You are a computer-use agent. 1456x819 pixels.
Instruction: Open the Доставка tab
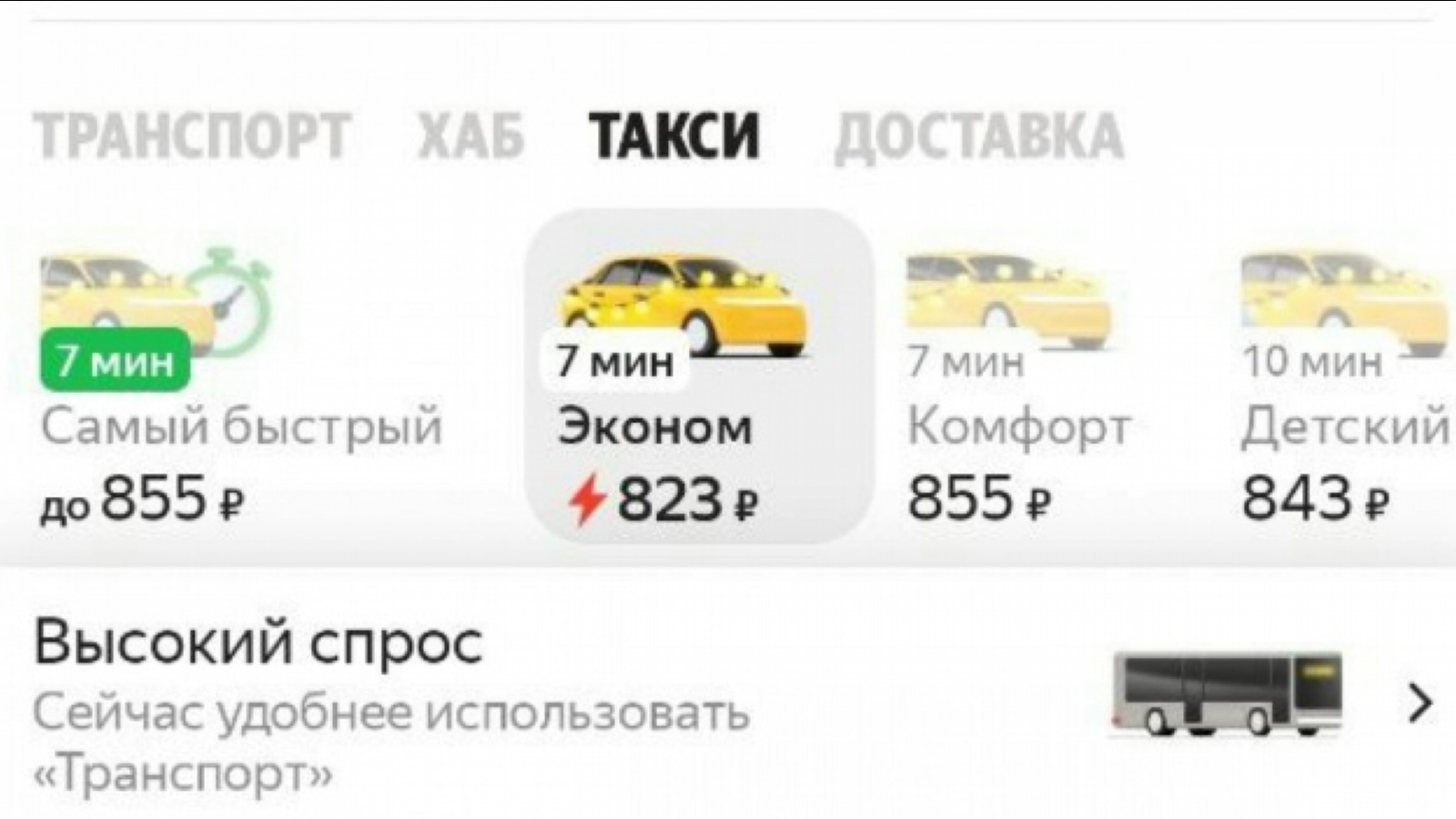pos(978,136)
